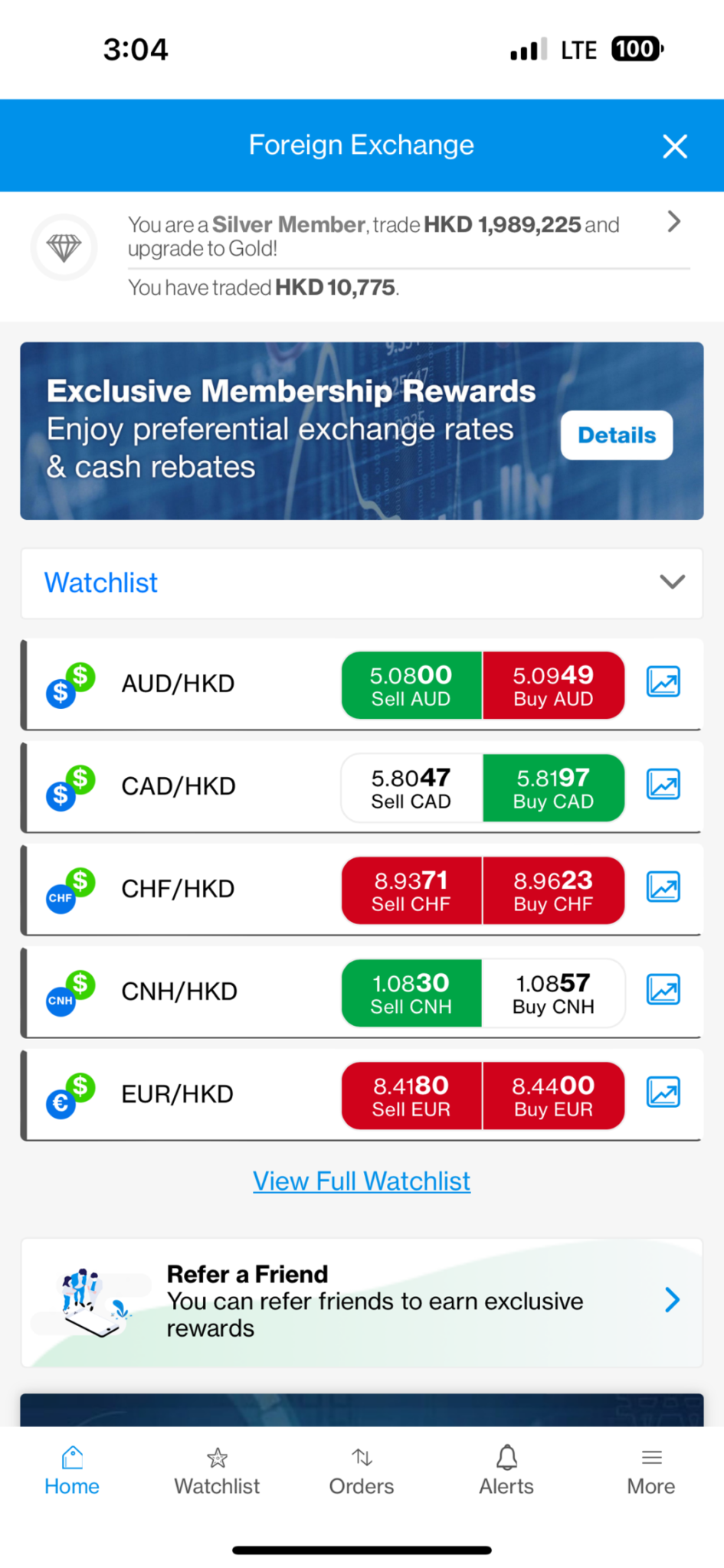This screenshot has width=724, height=1568.
Task: Open Refer a Friend via its arrow
Action: pyautogui.click(x=673, y=1299)
